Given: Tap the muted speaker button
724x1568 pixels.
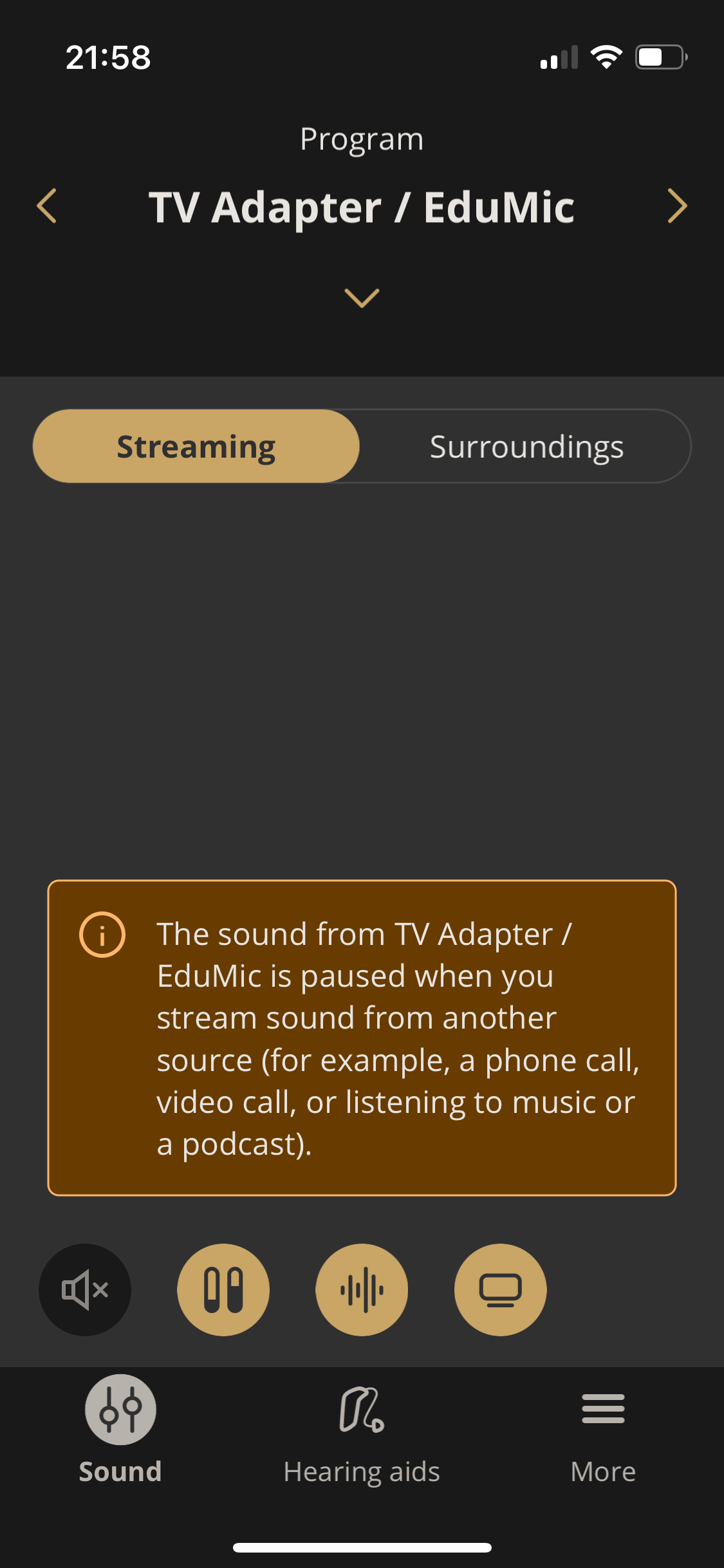Looking at the screenshot, I should [85, 1290].
